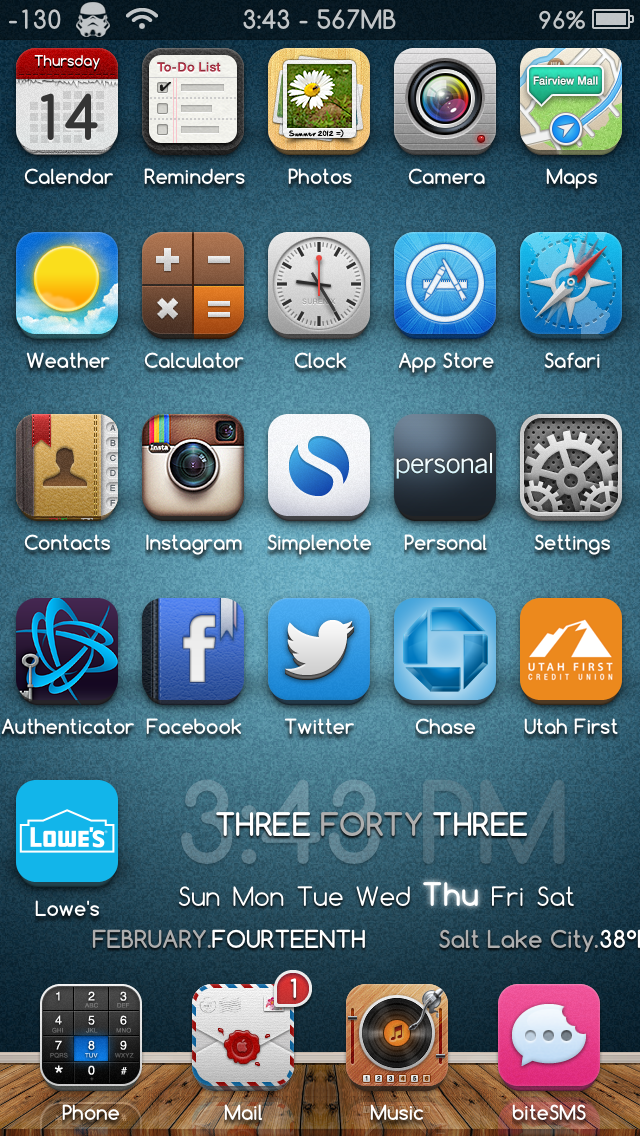Image resolution: width=640 pixels, height=1136 pixels.
Task: Launch the Authenticator app
Action: coord(67,650)
